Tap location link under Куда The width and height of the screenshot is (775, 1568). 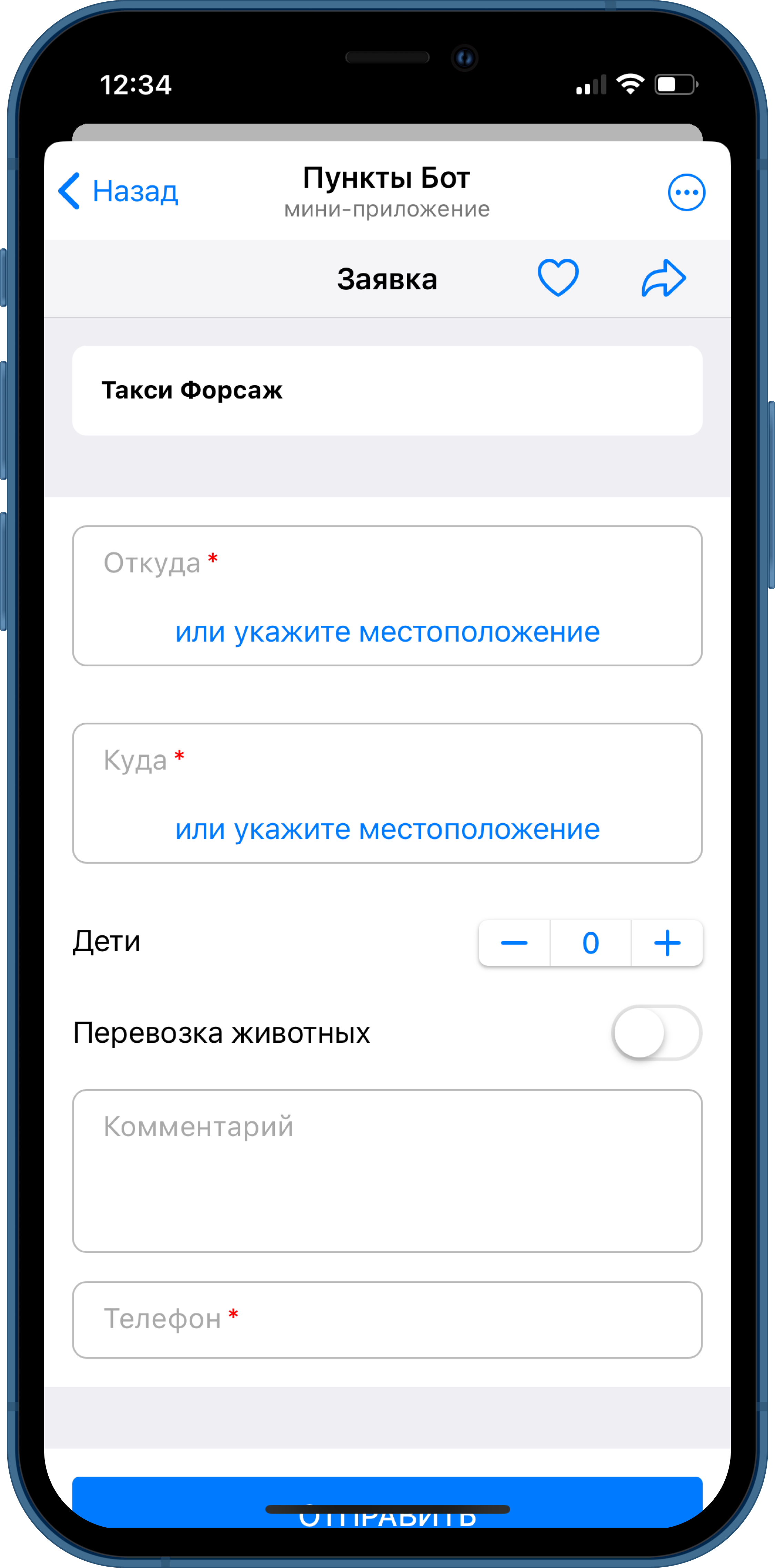pyautogui.click(x=387, y=829)
